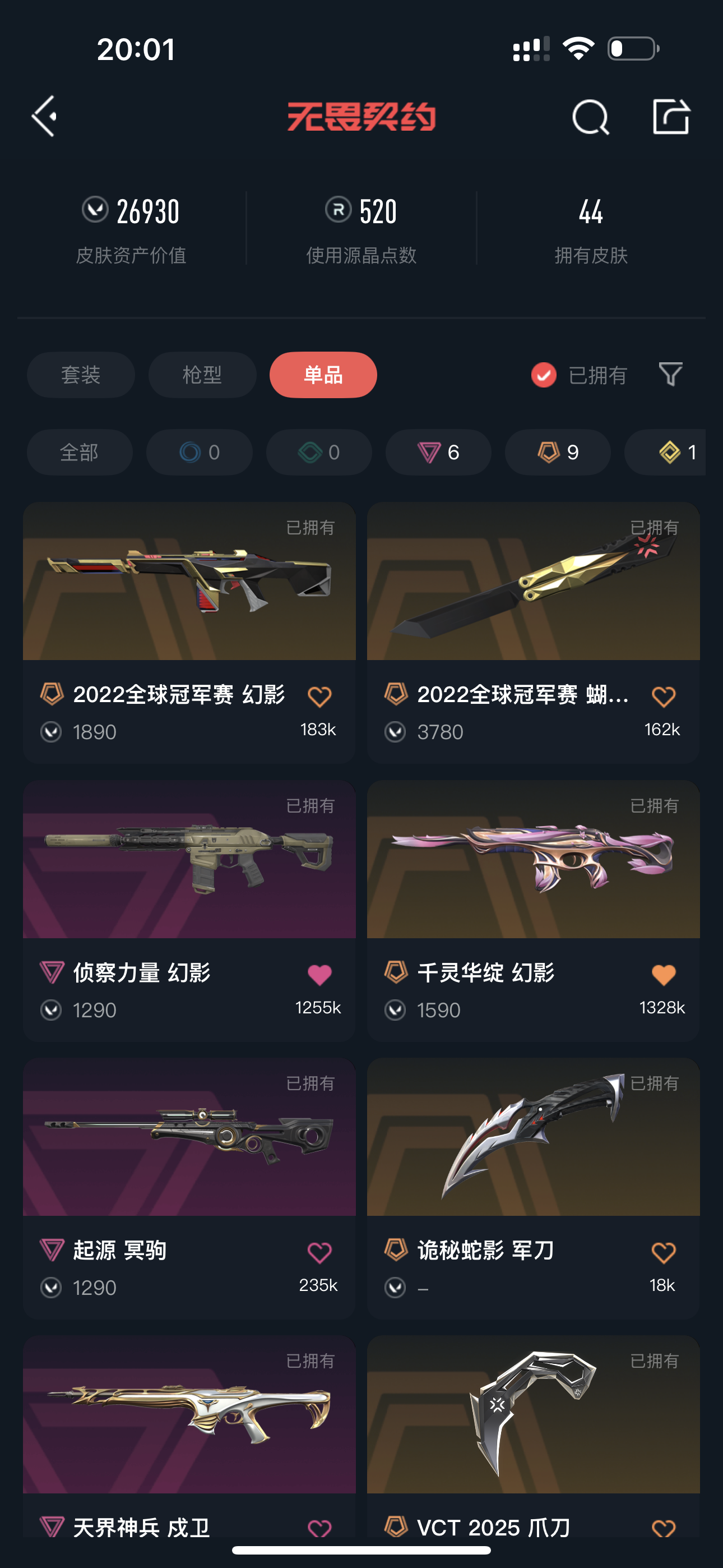723x1568 pixels.
Task: Open the 起源 冥驹 skin card
Action: (x=189, y=1188)
